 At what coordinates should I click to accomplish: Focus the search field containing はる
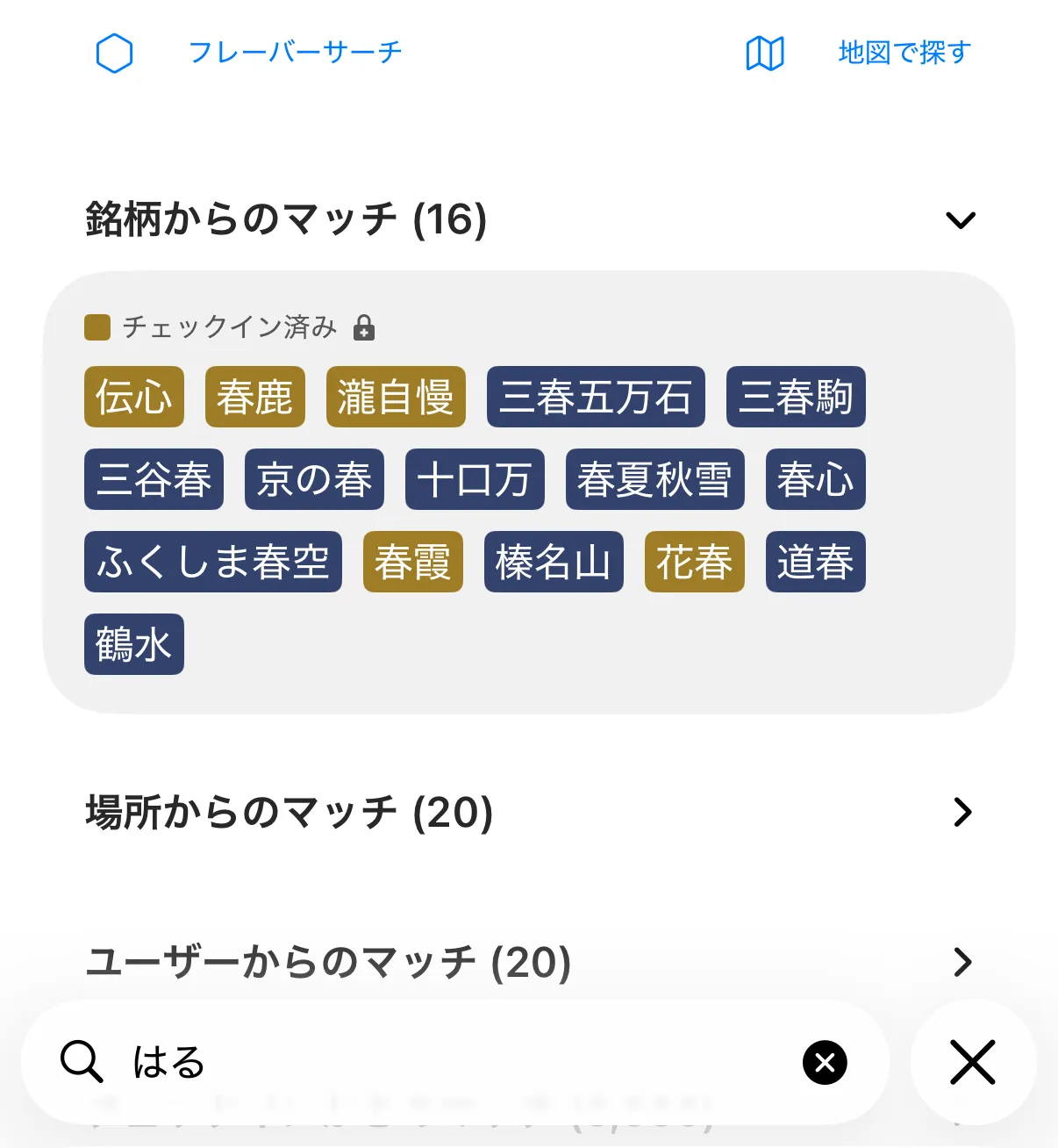click(x=439, y=1062)
